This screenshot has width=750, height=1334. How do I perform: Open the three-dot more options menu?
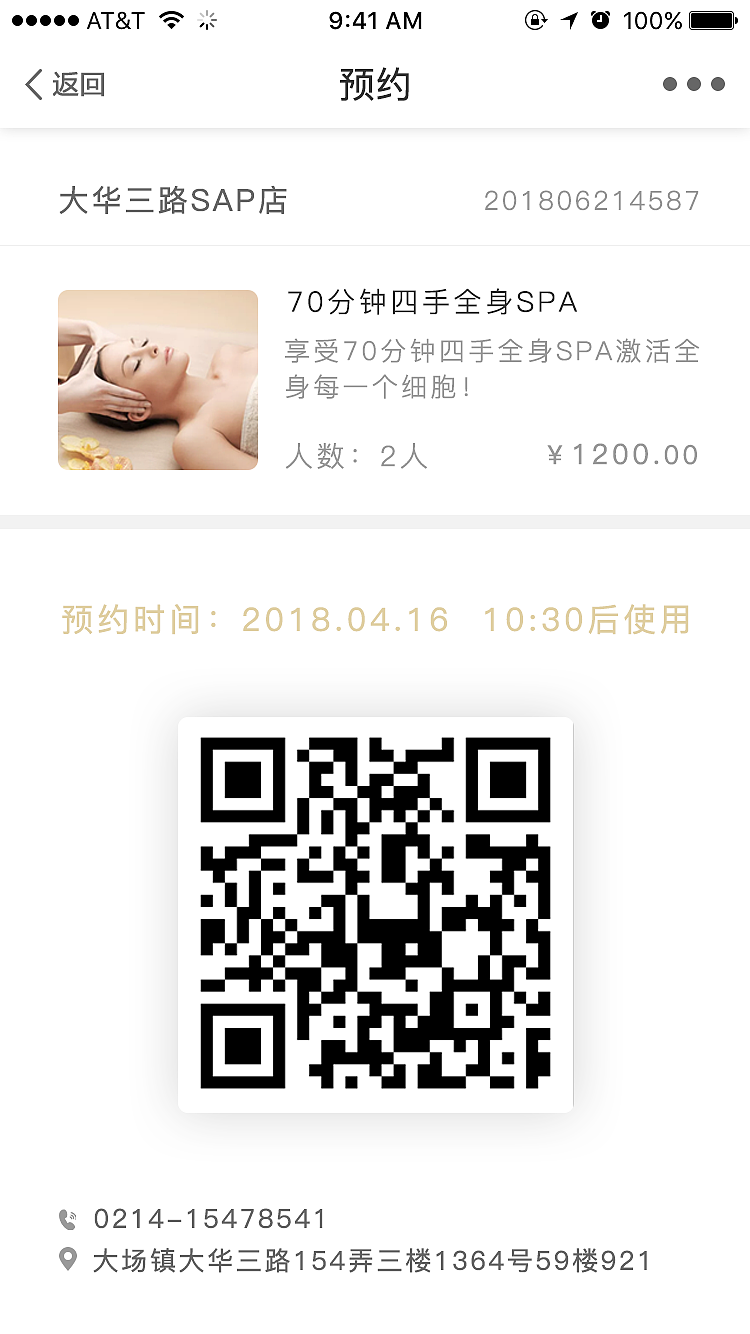tap(694, 84)
